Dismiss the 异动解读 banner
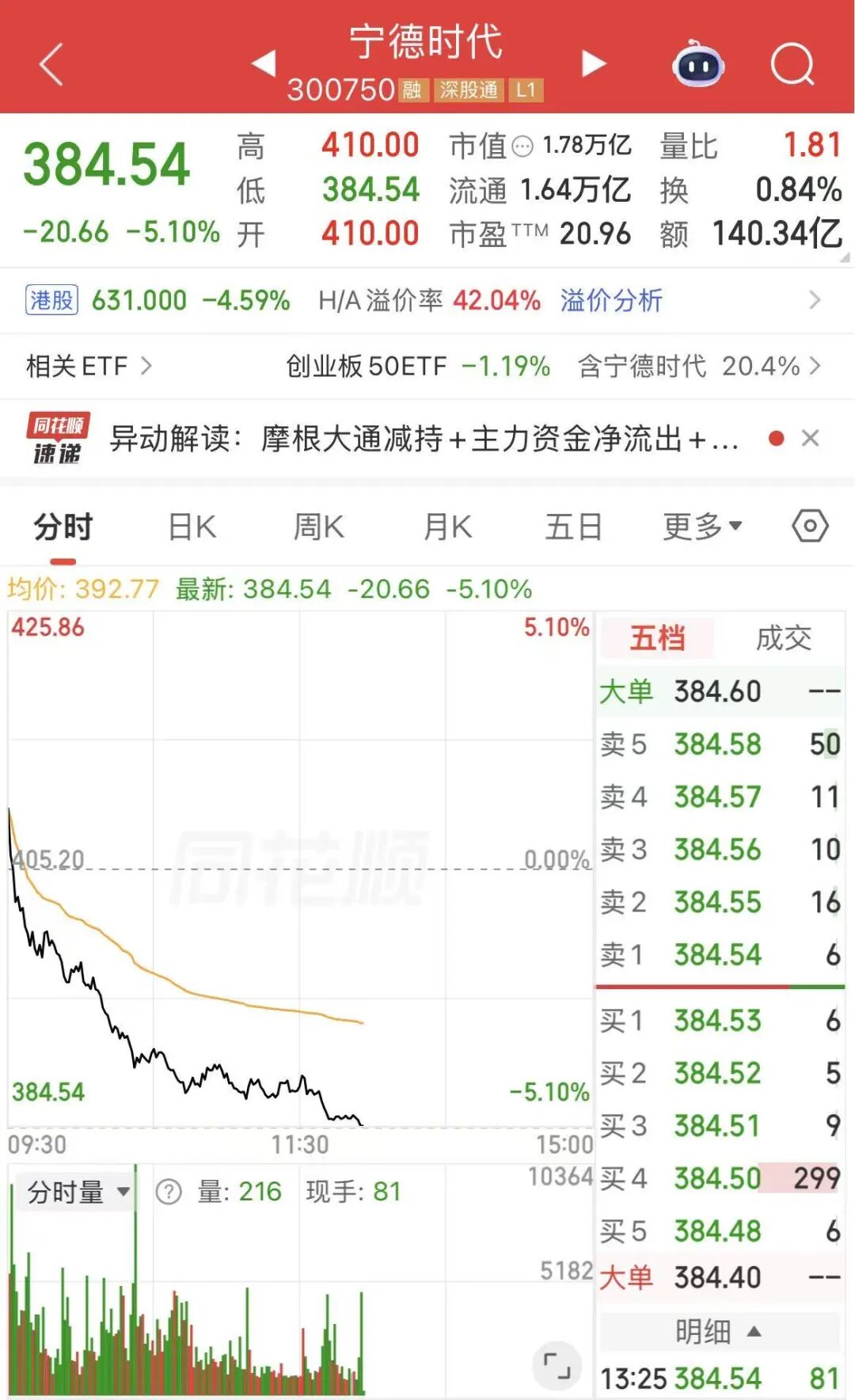This screenshot has height=1400, width=855. pyautogui.click(x=810, y=438)
